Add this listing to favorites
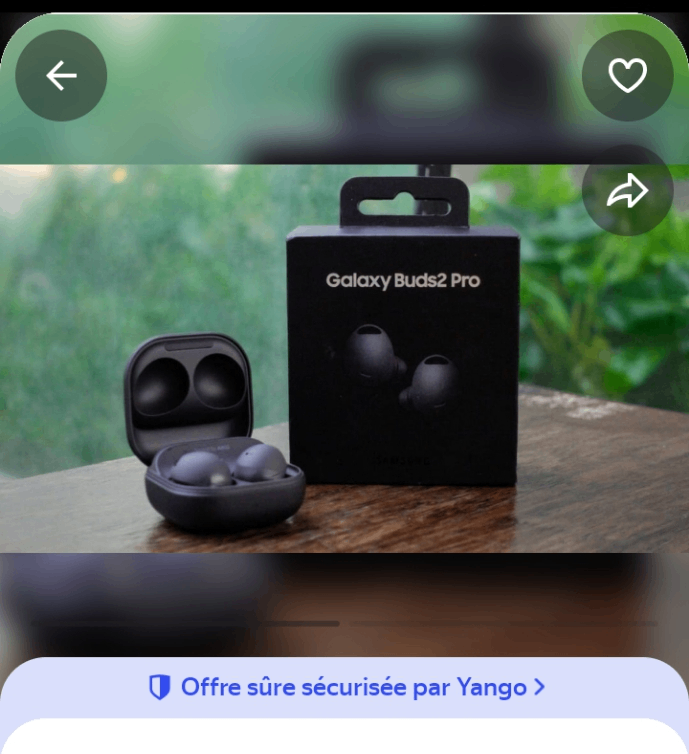Viewport: 689px width, 754px height. point(627,76)
